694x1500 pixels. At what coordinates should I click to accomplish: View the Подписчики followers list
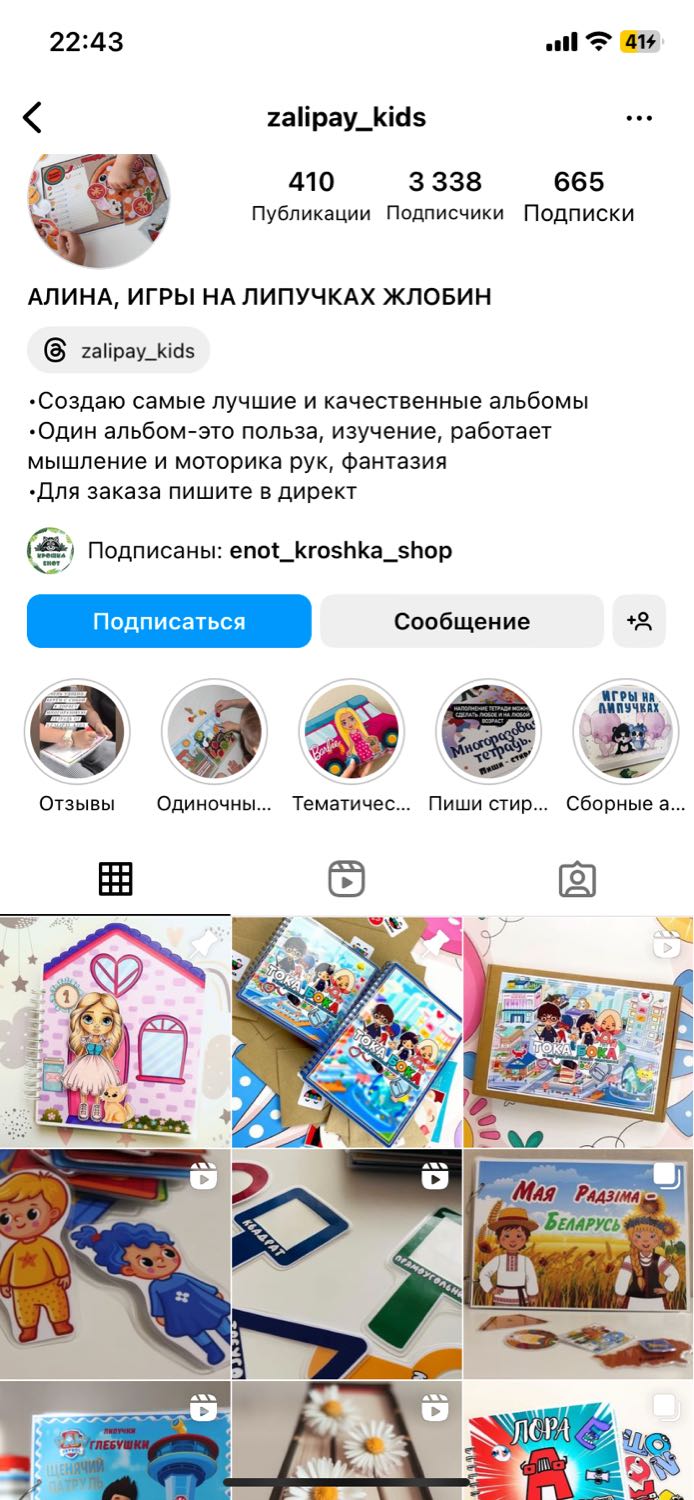pos(445,196)
